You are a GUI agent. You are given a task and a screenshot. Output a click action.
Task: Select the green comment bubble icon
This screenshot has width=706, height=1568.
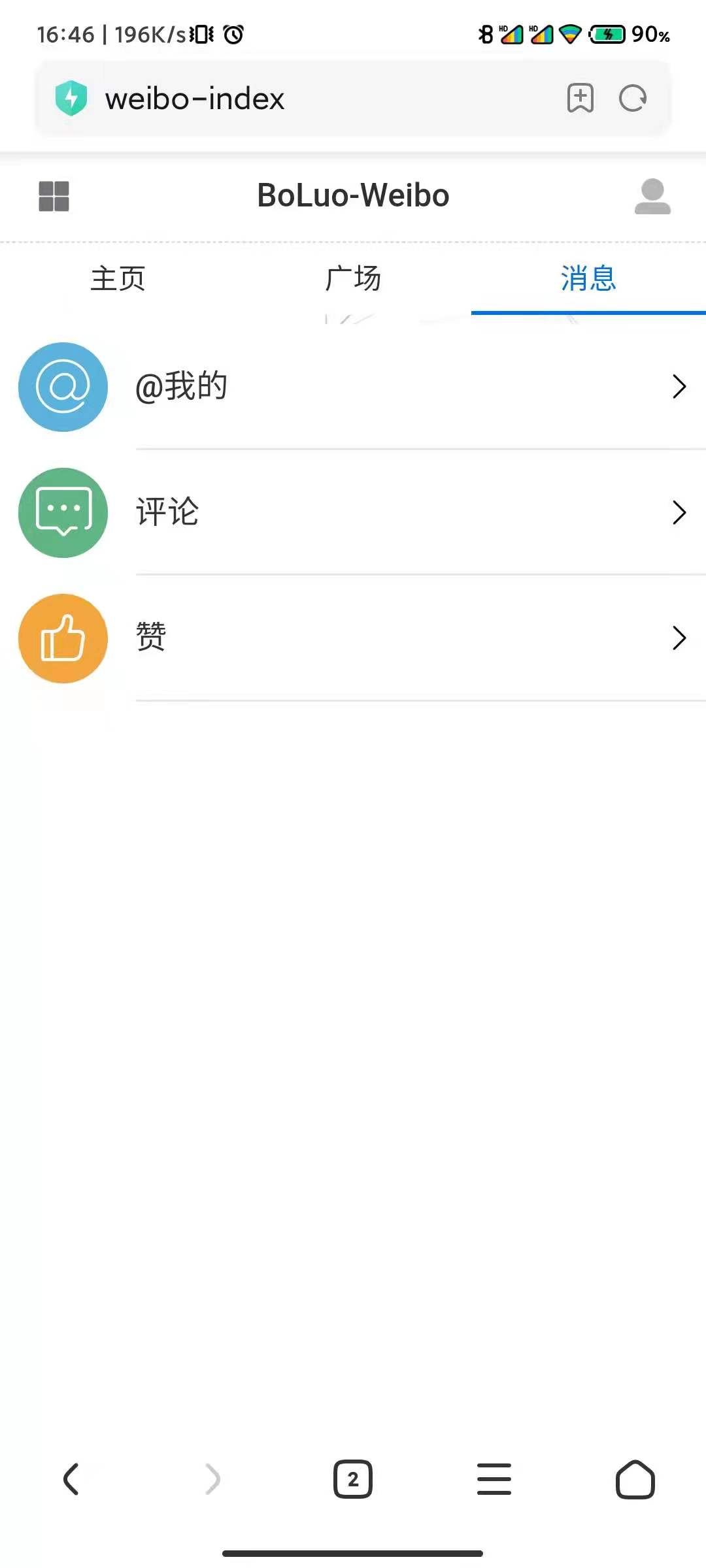[63, 513]
